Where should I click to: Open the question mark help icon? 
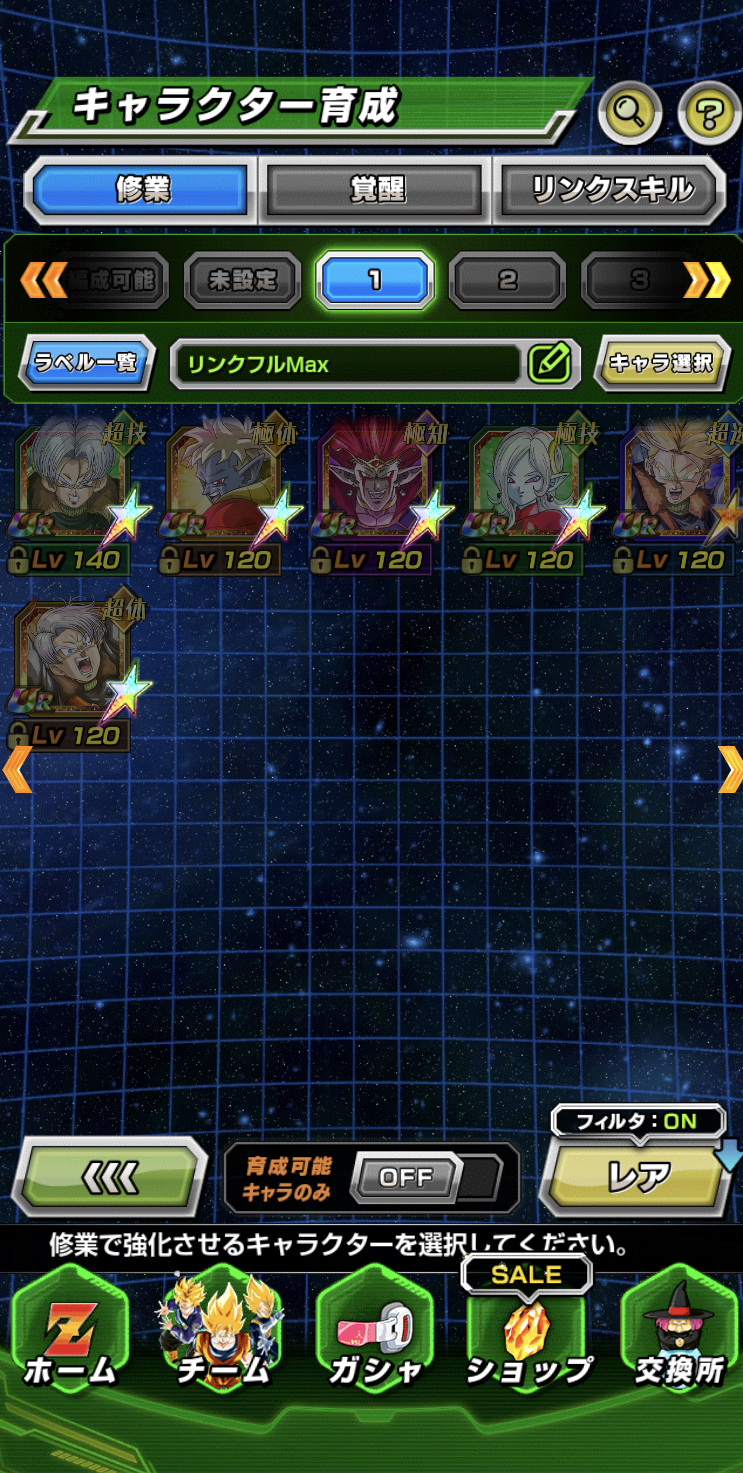[709, 113]
